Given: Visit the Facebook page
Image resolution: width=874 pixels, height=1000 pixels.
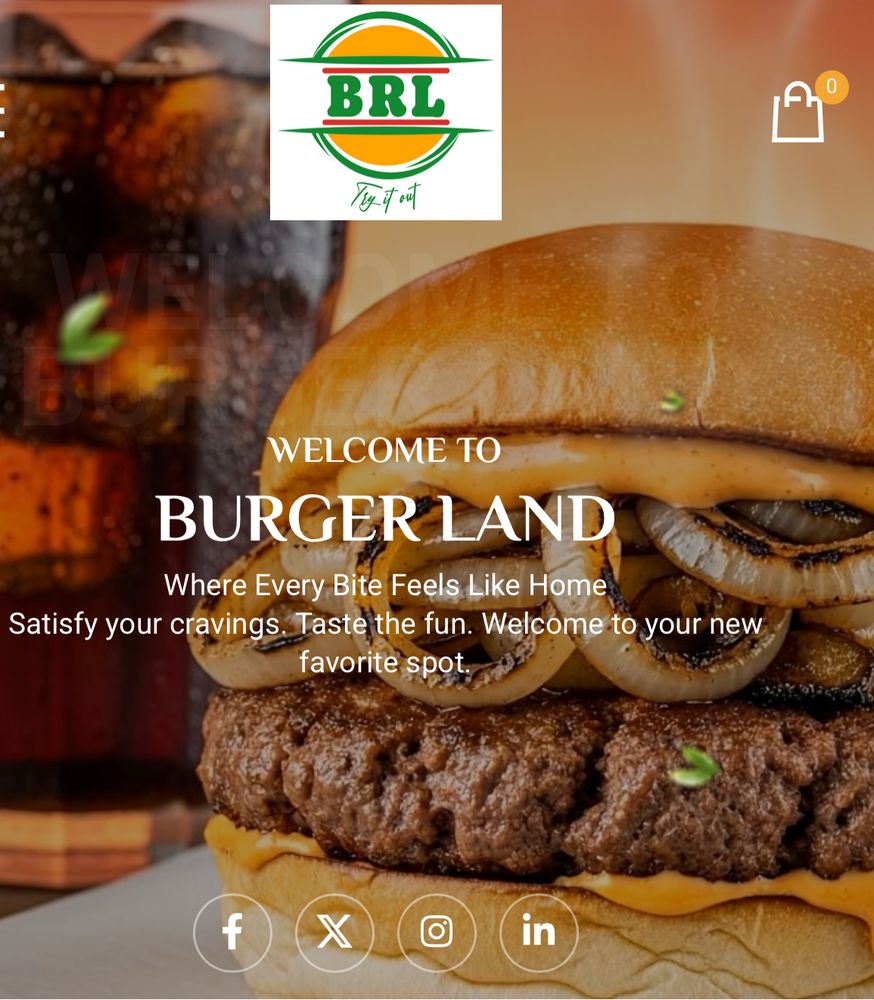Looking at the screenshot, I should (x=232, y=932).
